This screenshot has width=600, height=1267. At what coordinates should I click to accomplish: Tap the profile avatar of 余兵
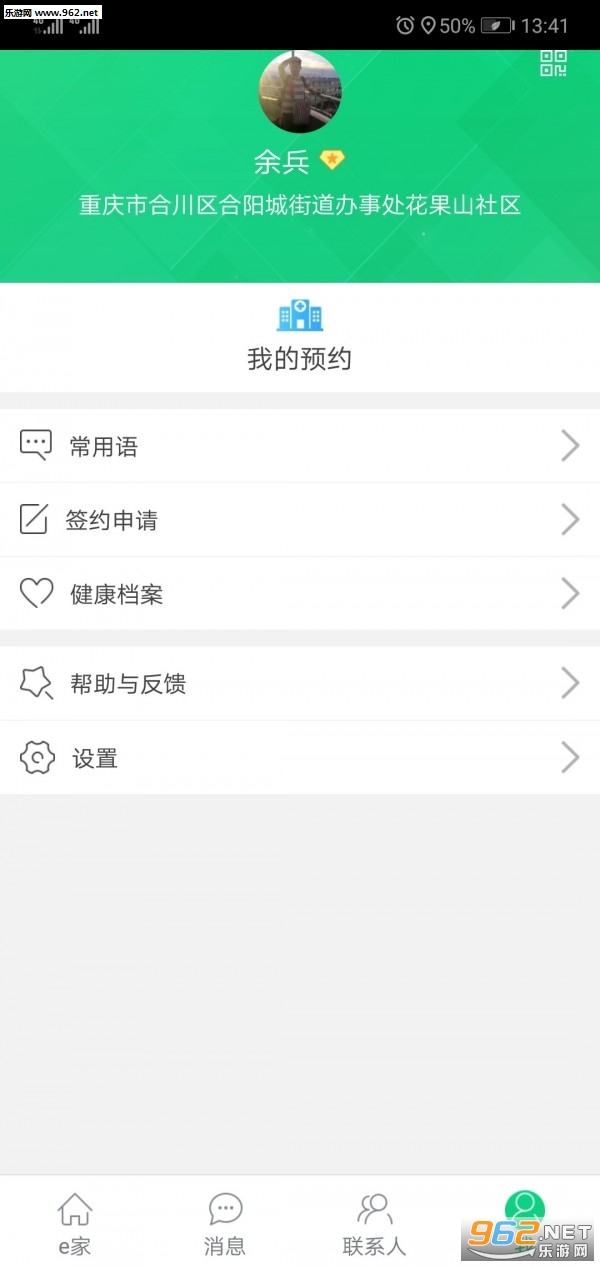pos(300,92)
